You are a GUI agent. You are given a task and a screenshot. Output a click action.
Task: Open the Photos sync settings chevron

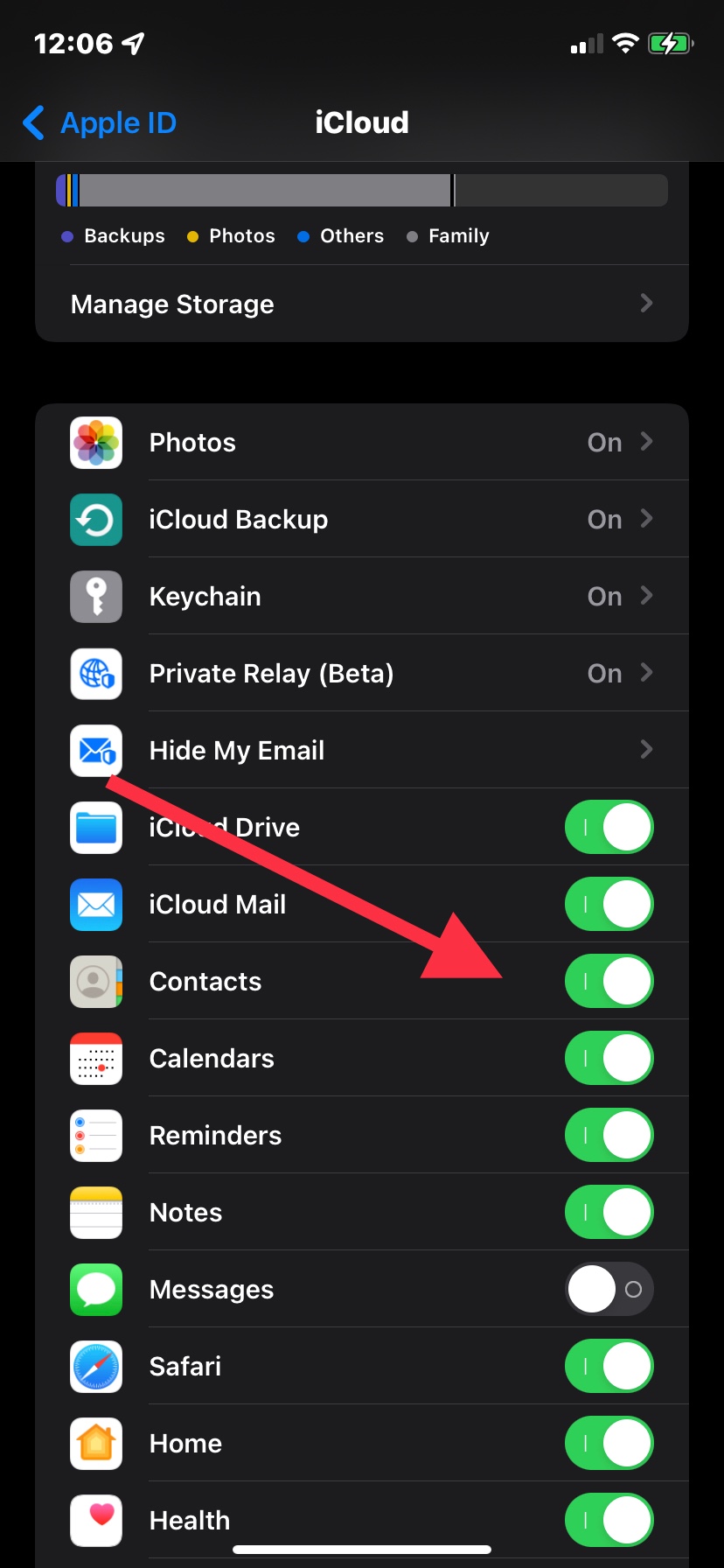coord(646,443)
